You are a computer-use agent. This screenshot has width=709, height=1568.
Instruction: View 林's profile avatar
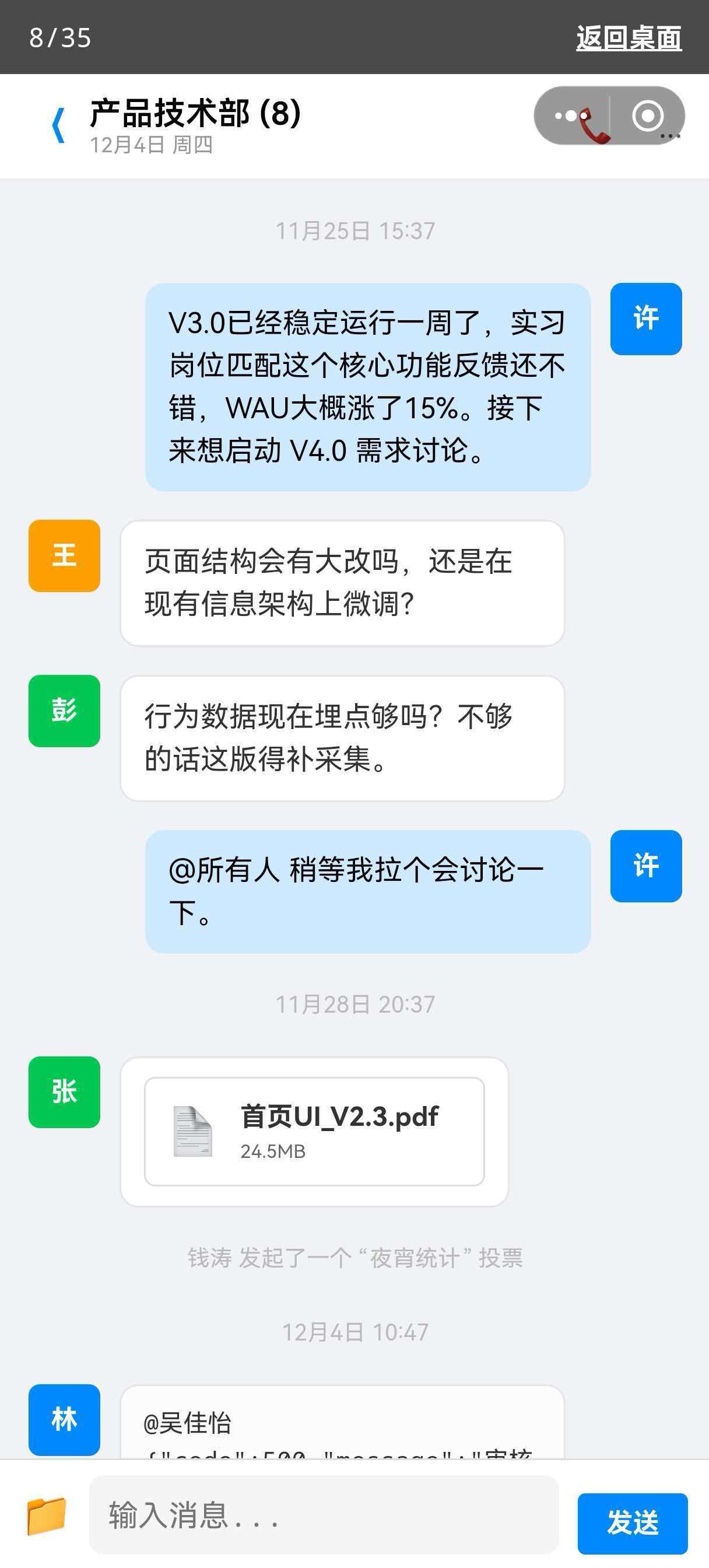65,1419
